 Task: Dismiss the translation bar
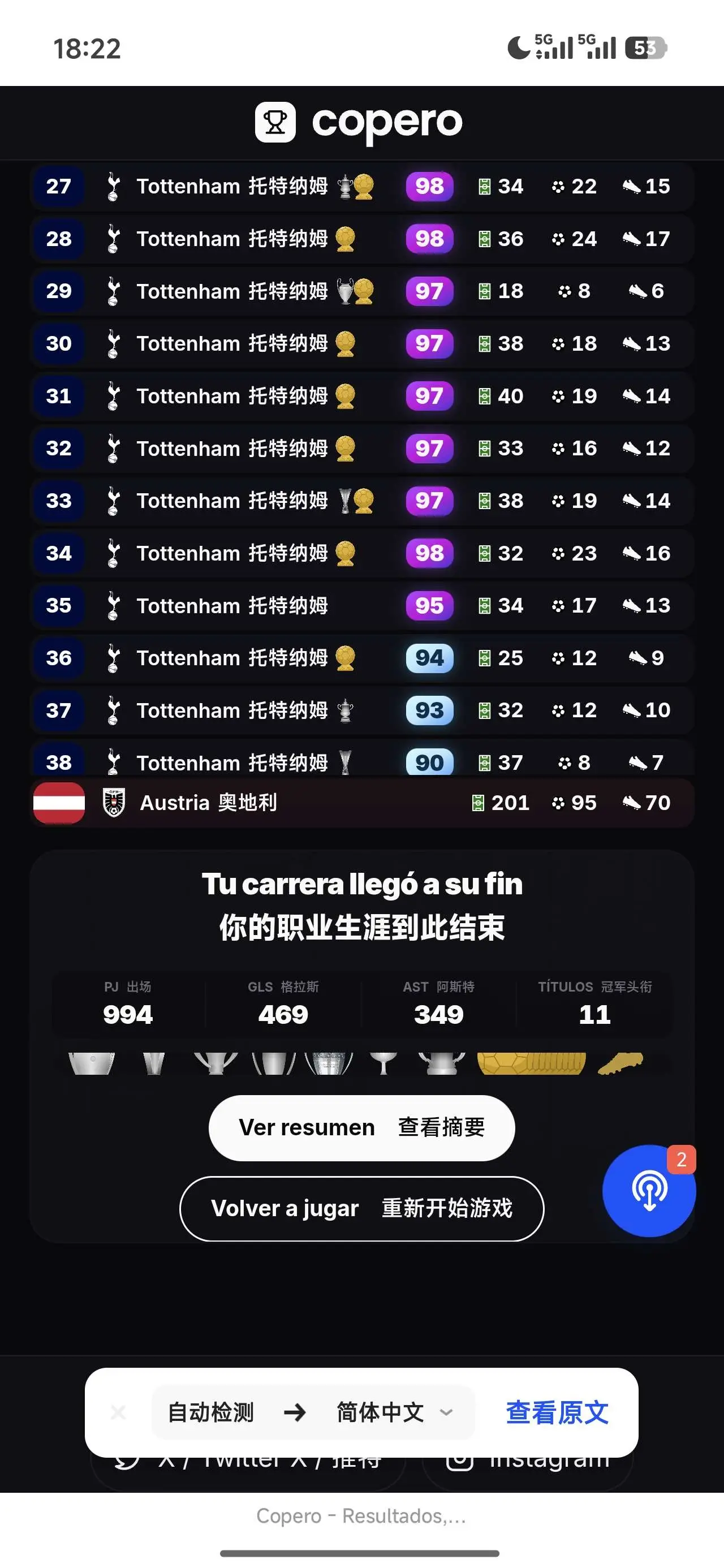click(x=118, y=1412)
